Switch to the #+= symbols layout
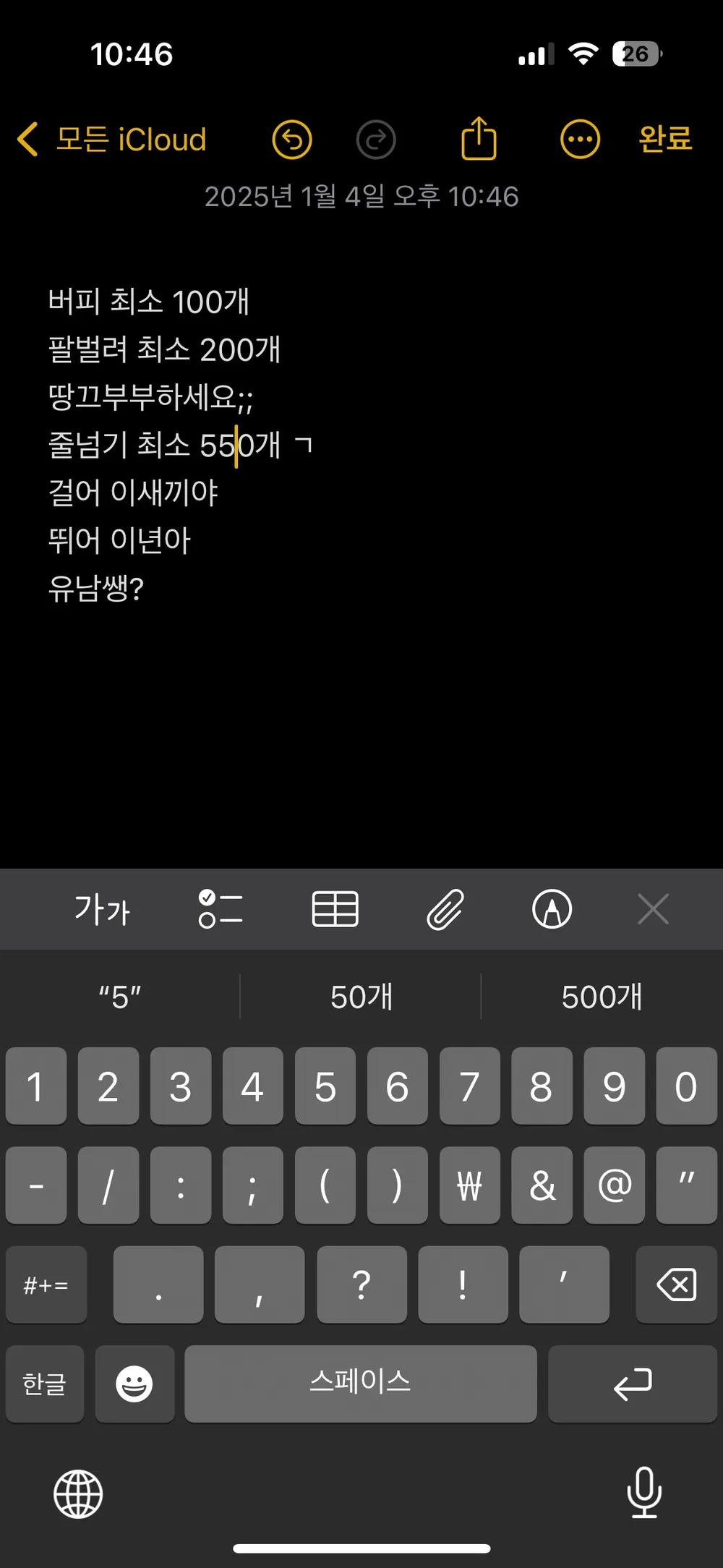This screenshot has height=1568, width=723. [46, 1284]
